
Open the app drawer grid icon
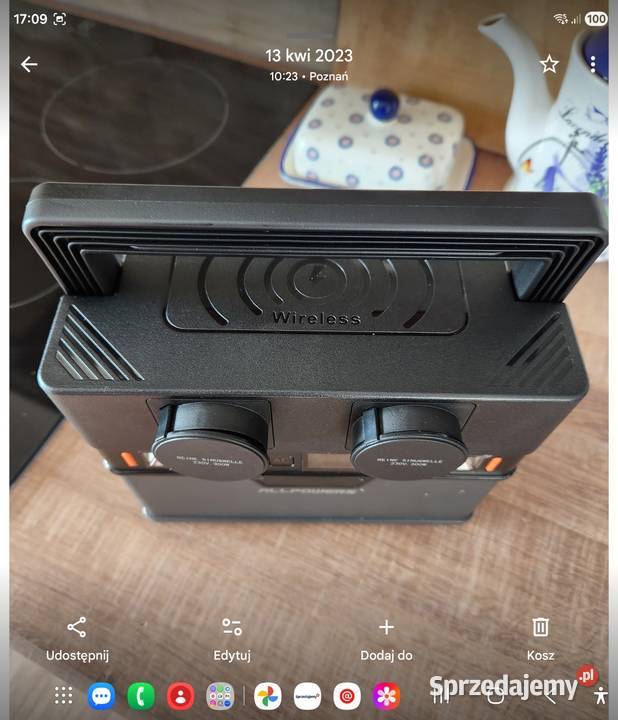63,695
